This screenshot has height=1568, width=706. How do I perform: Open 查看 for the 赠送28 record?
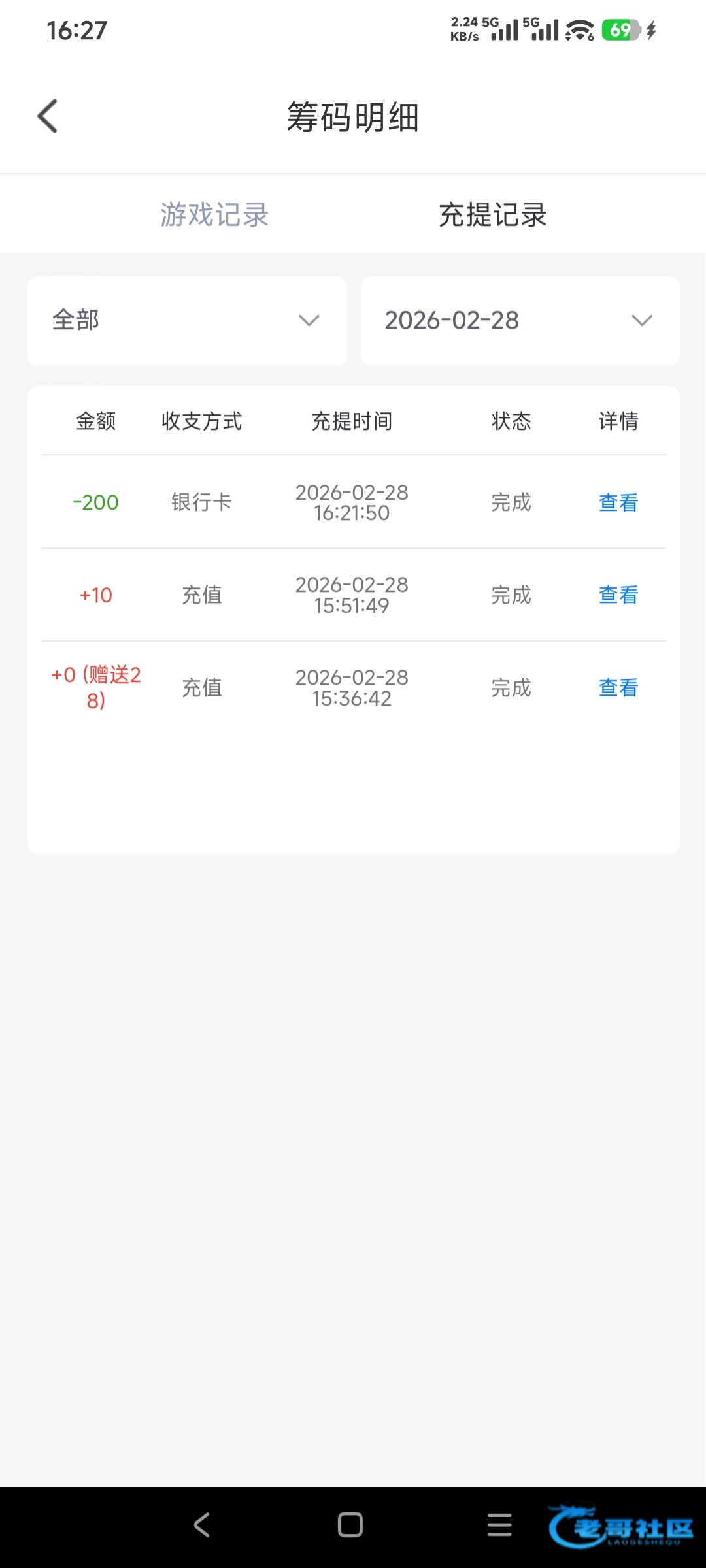618,688
